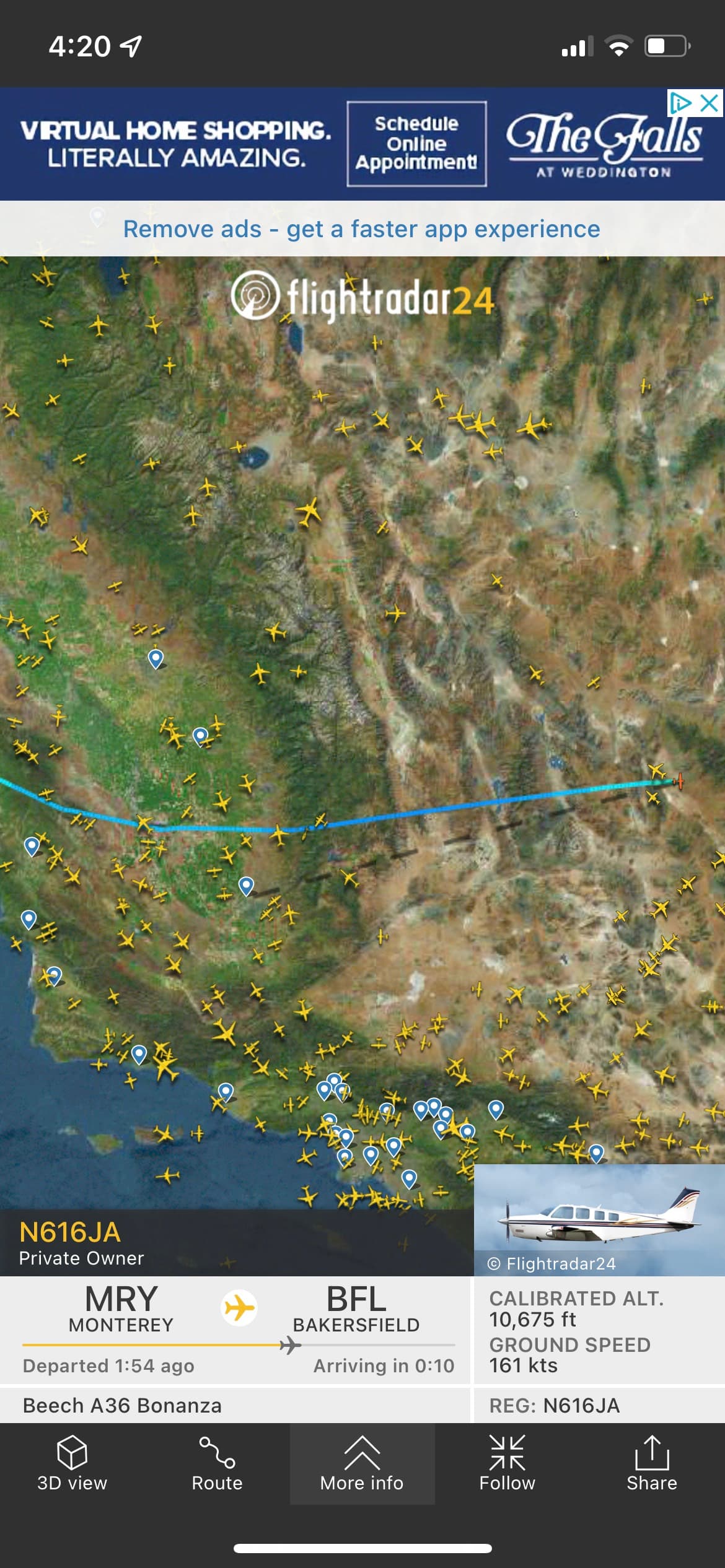Open ad info AdChoices icon
Screen dimensions: 725x1568
click(680, 103)
